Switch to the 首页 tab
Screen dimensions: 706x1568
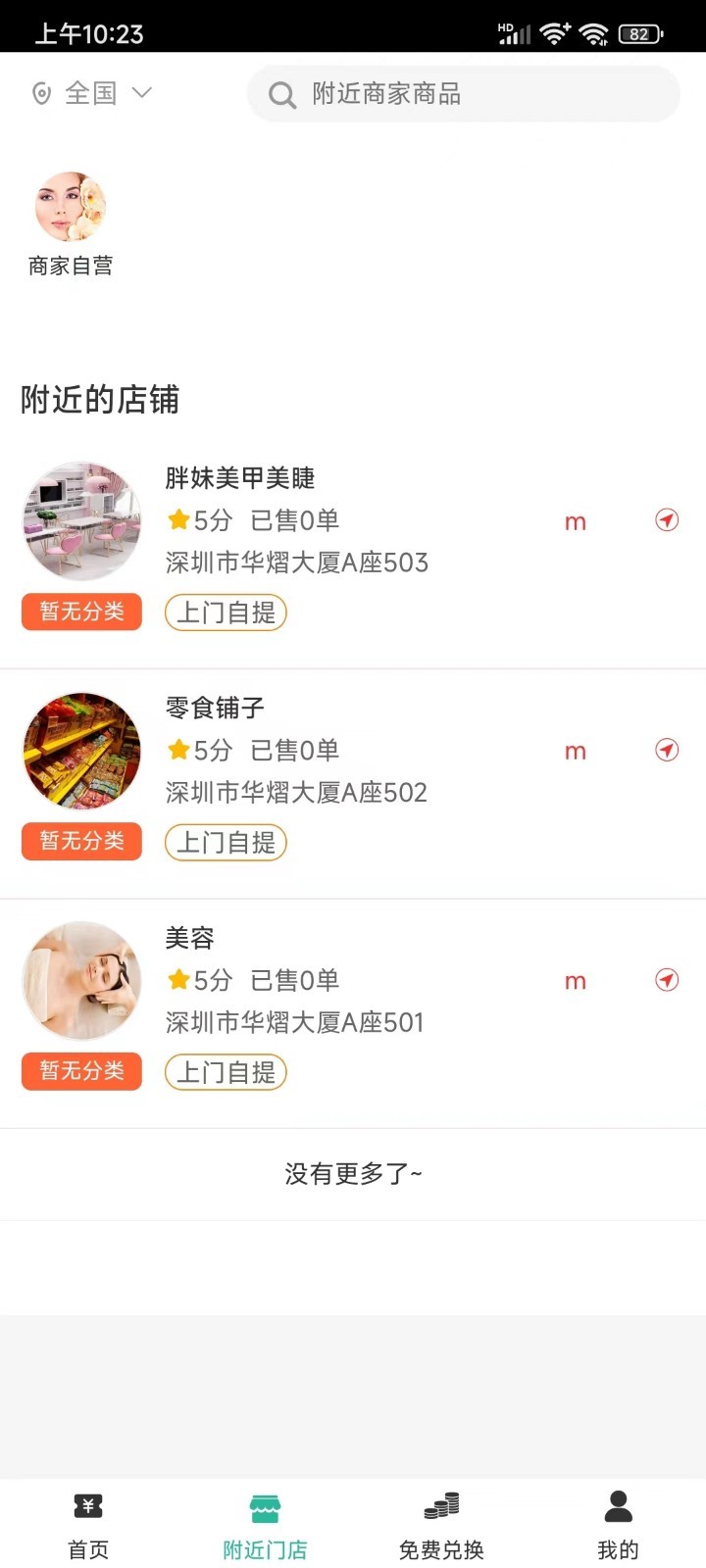[88, 1524]
